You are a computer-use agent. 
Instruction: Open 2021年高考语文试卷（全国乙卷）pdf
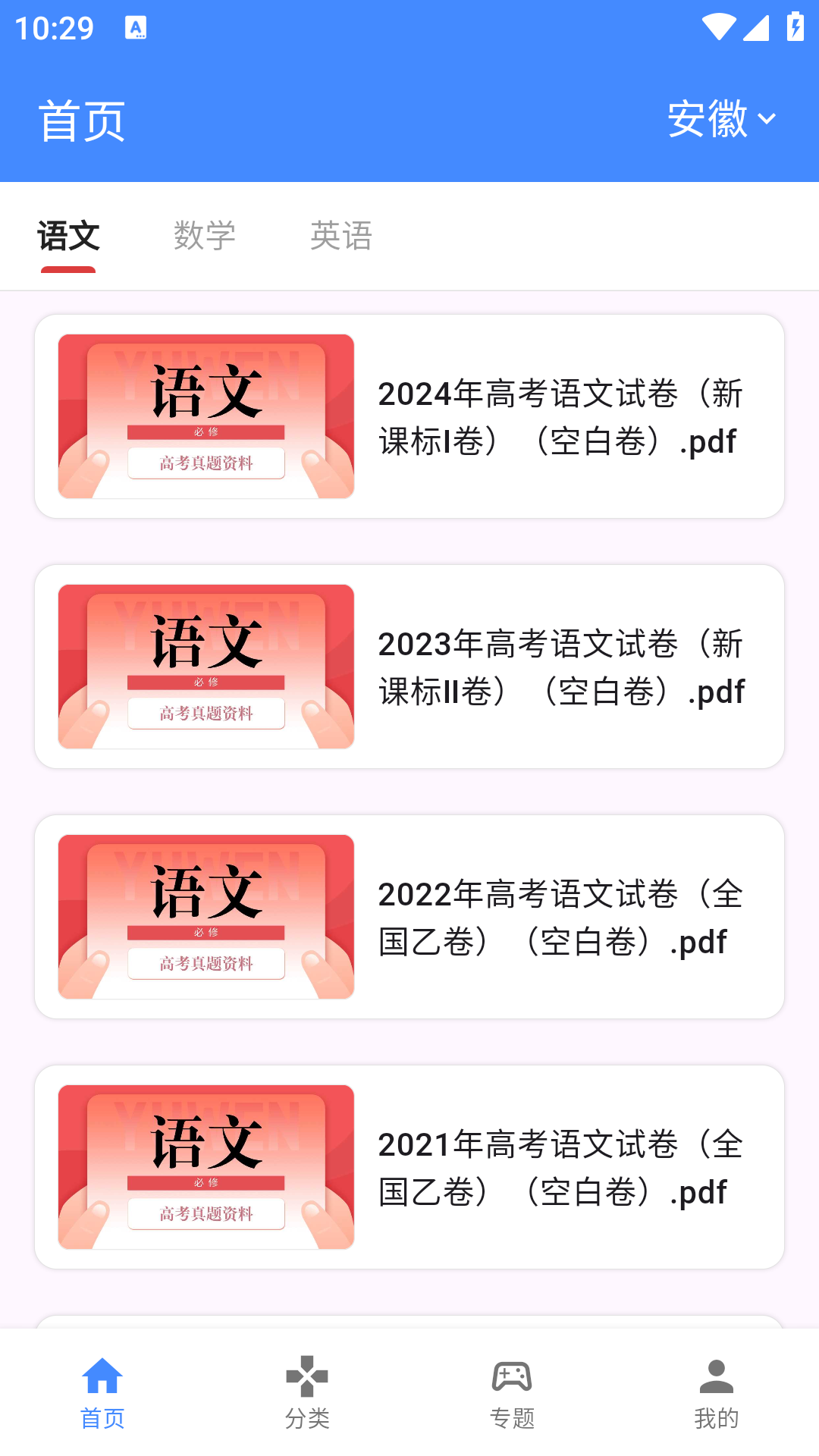point(409,1167)
